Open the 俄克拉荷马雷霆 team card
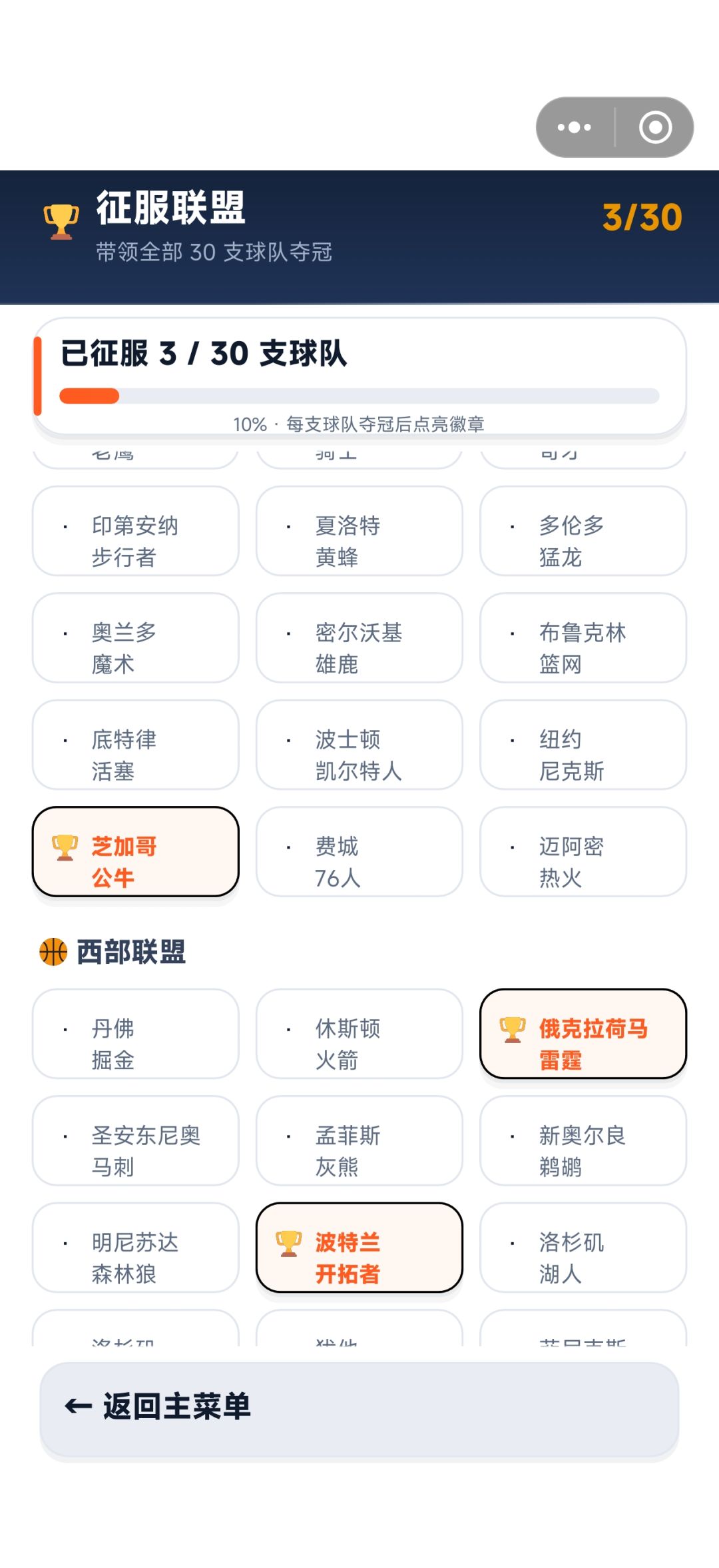The image size is (719, 1568). click(x=583, y=1034)
